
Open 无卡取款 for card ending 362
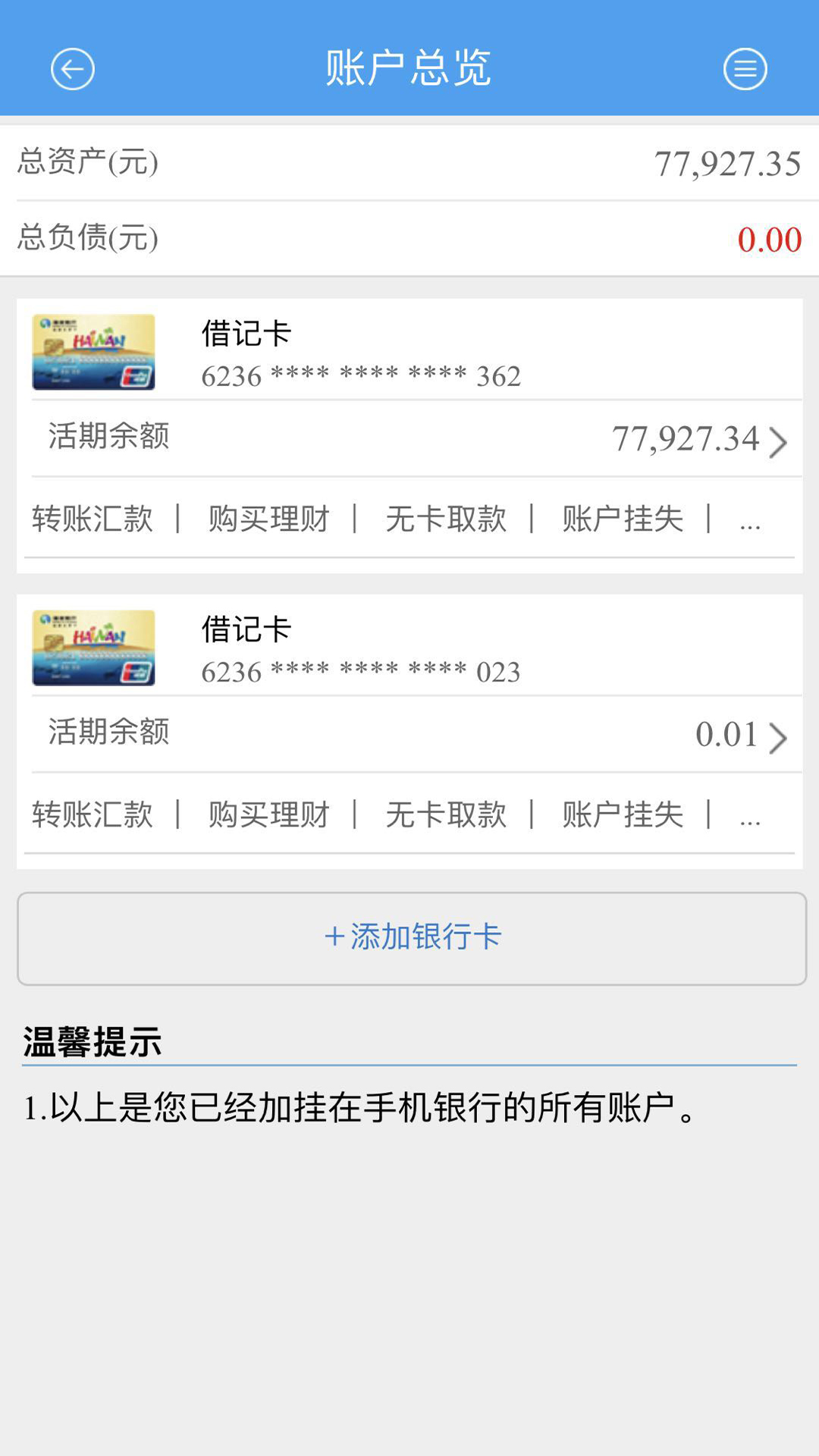(446, 519)
